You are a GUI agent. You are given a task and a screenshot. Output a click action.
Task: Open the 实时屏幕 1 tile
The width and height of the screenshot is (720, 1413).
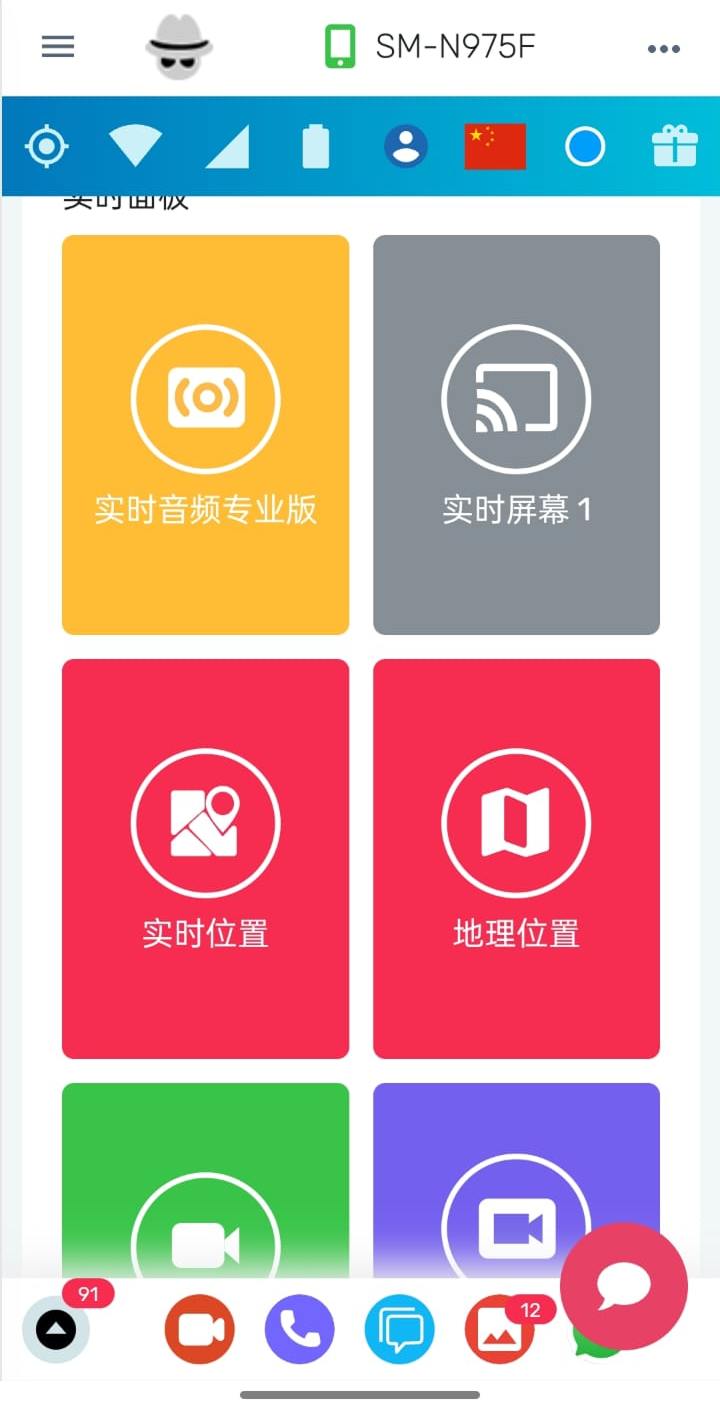(x=516, y=435)
